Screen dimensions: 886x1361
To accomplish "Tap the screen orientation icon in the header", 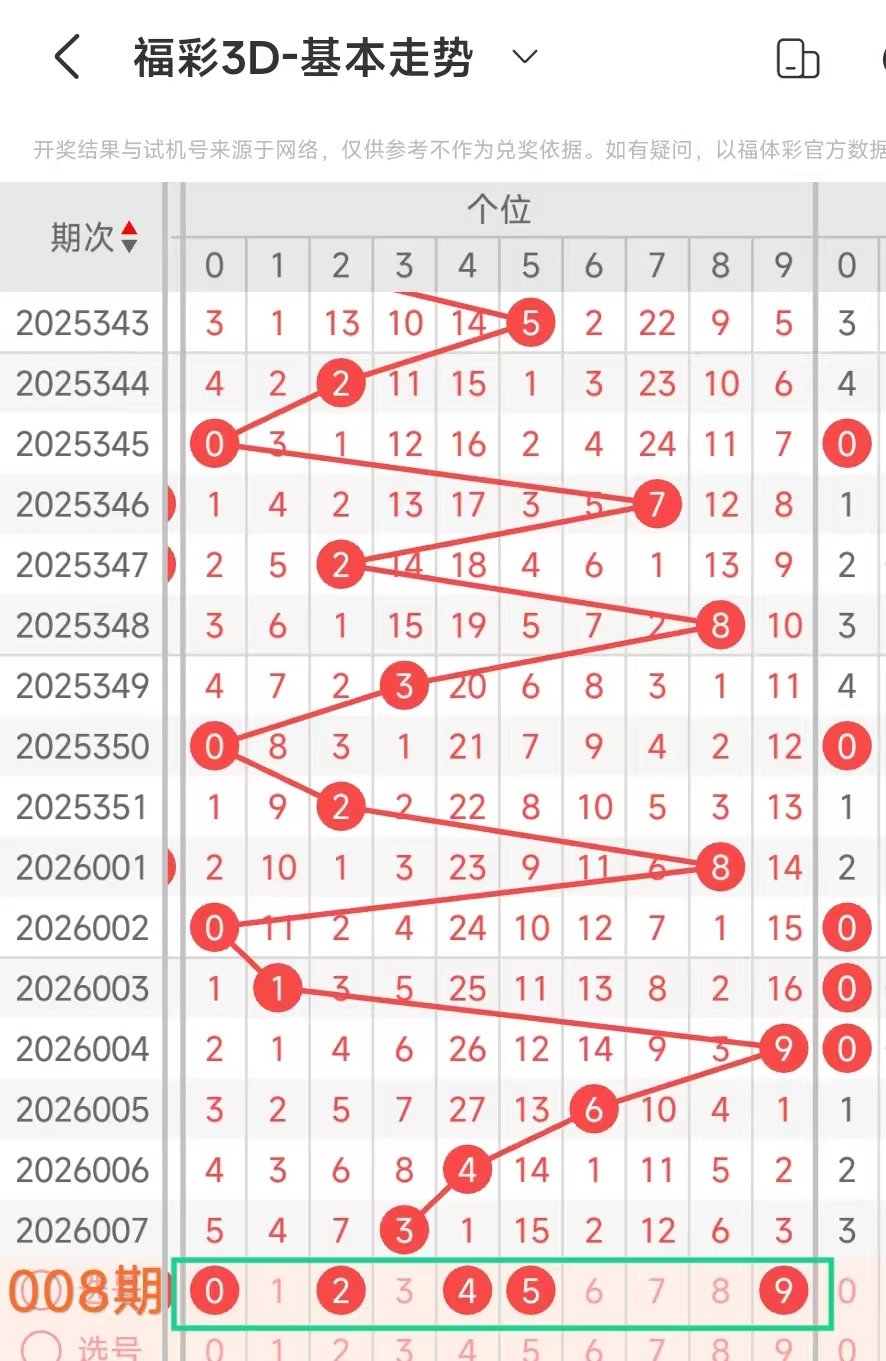I will coord(797,59).
